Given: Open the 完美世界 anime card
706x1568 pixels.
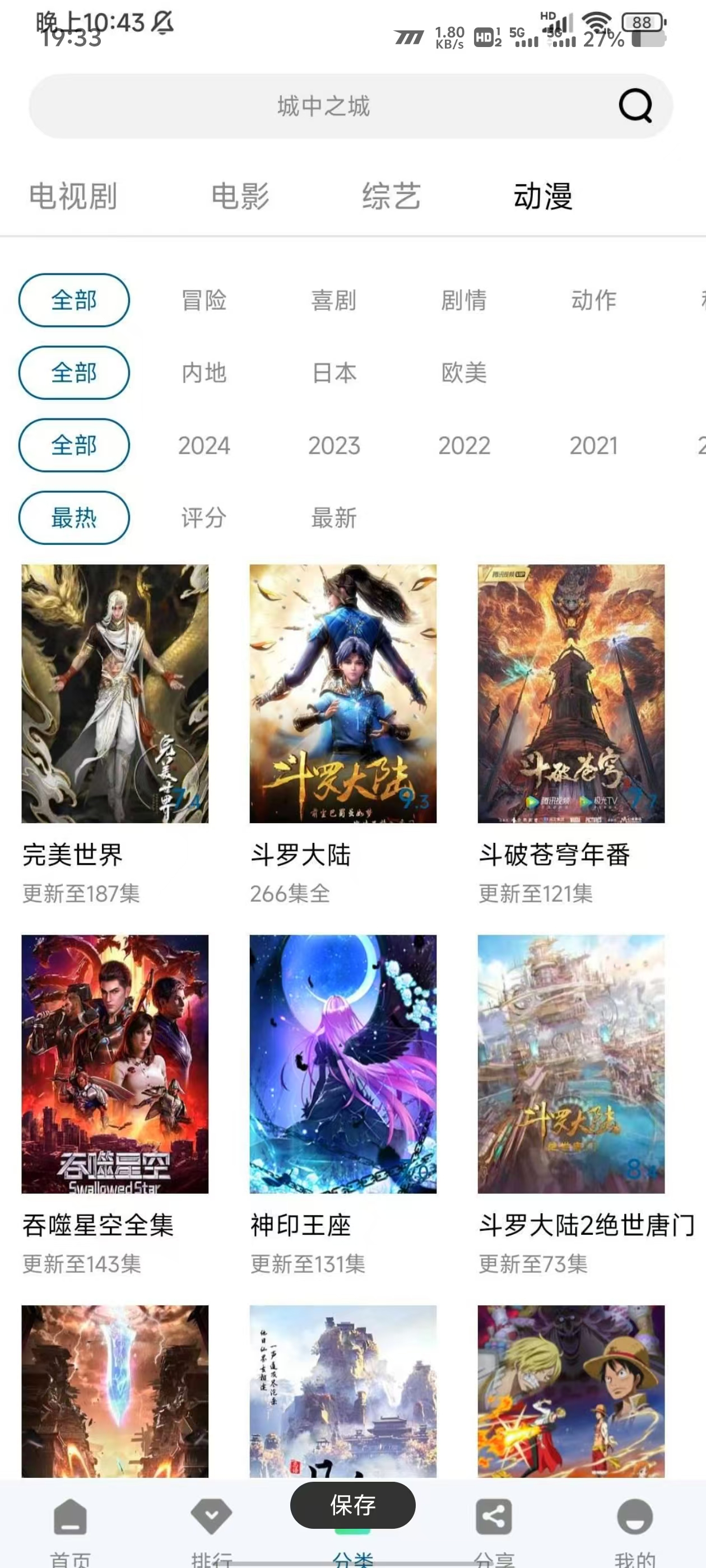Looking at the screenshot, I should coord(115,694).
